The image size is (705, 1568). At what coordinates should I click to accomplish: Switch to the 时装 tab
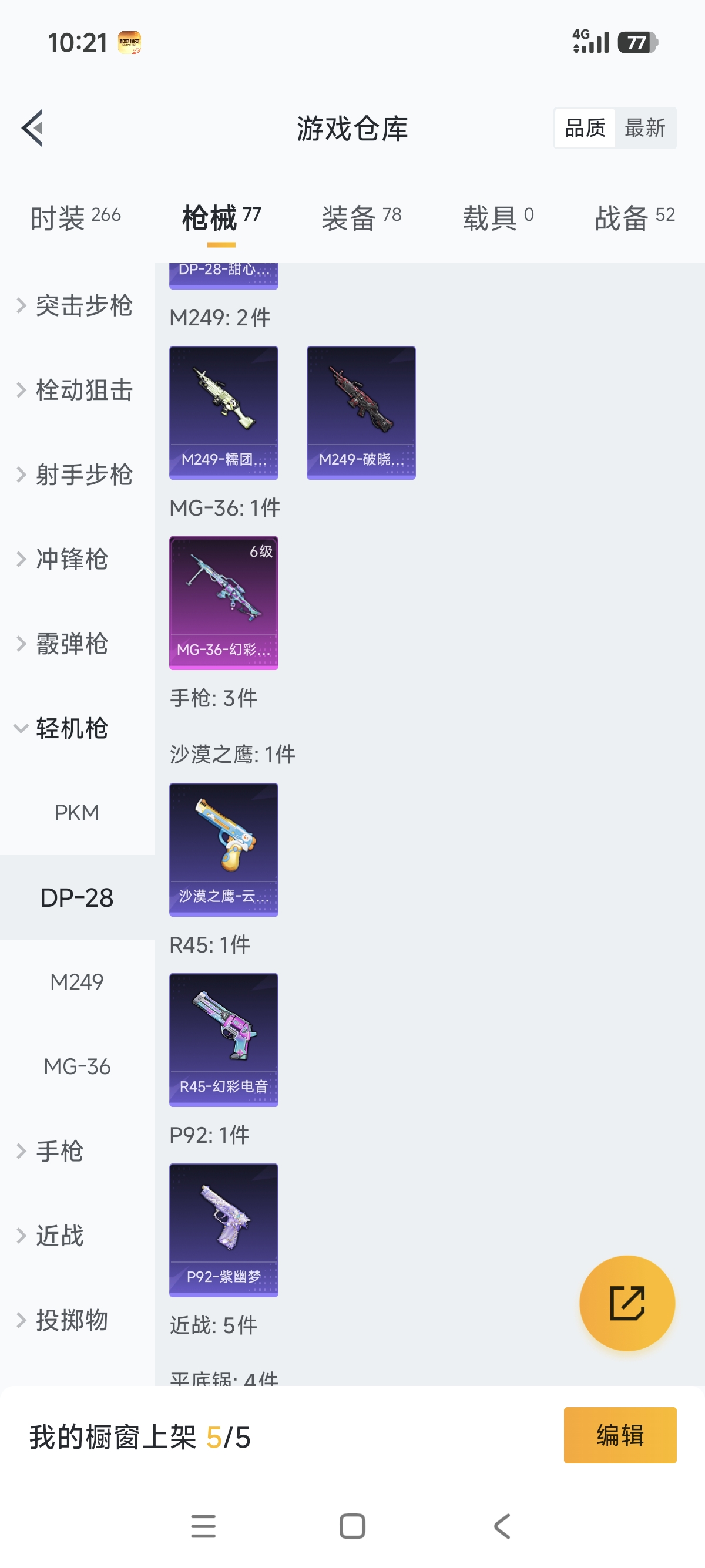(75, 217)
